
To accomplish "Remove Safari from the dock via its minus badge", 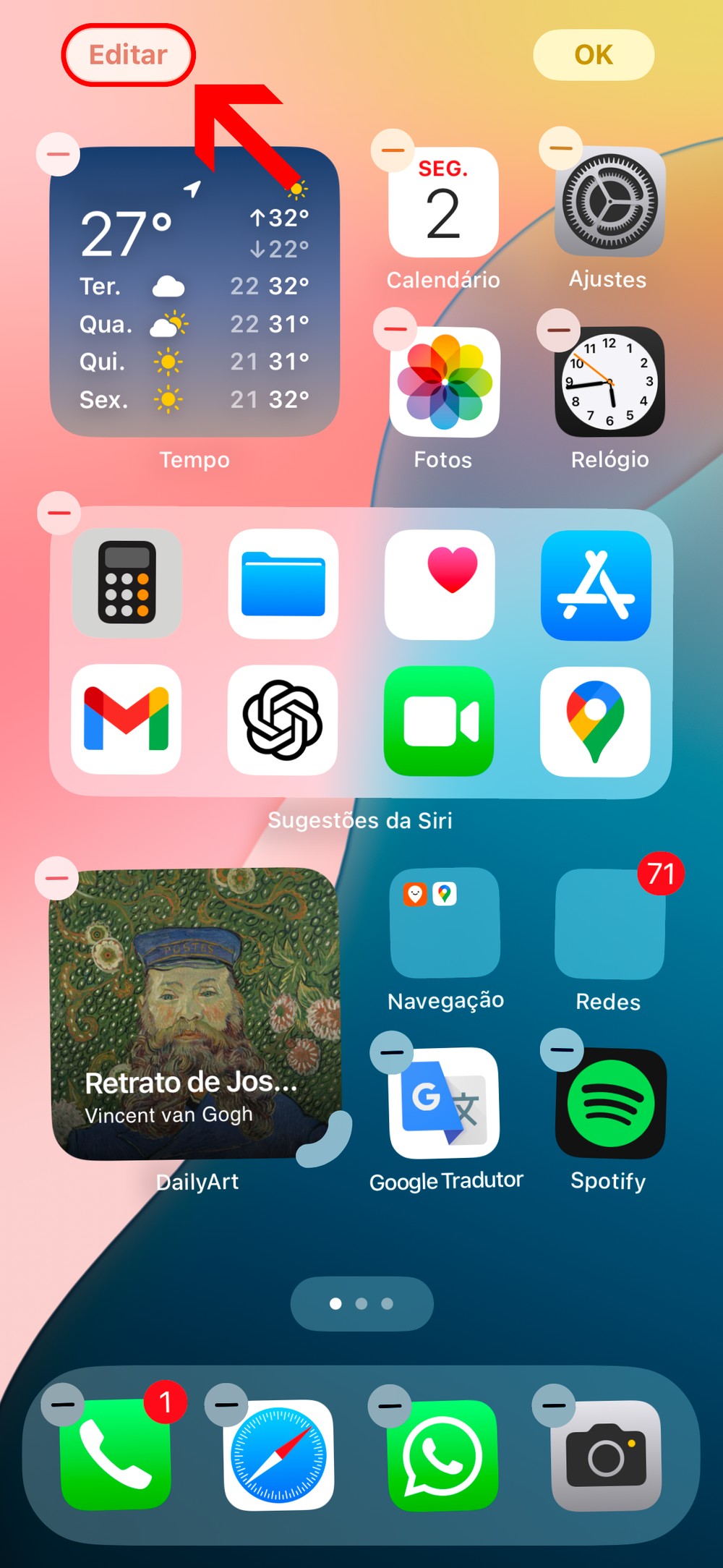I will [x=226, y=1405].
